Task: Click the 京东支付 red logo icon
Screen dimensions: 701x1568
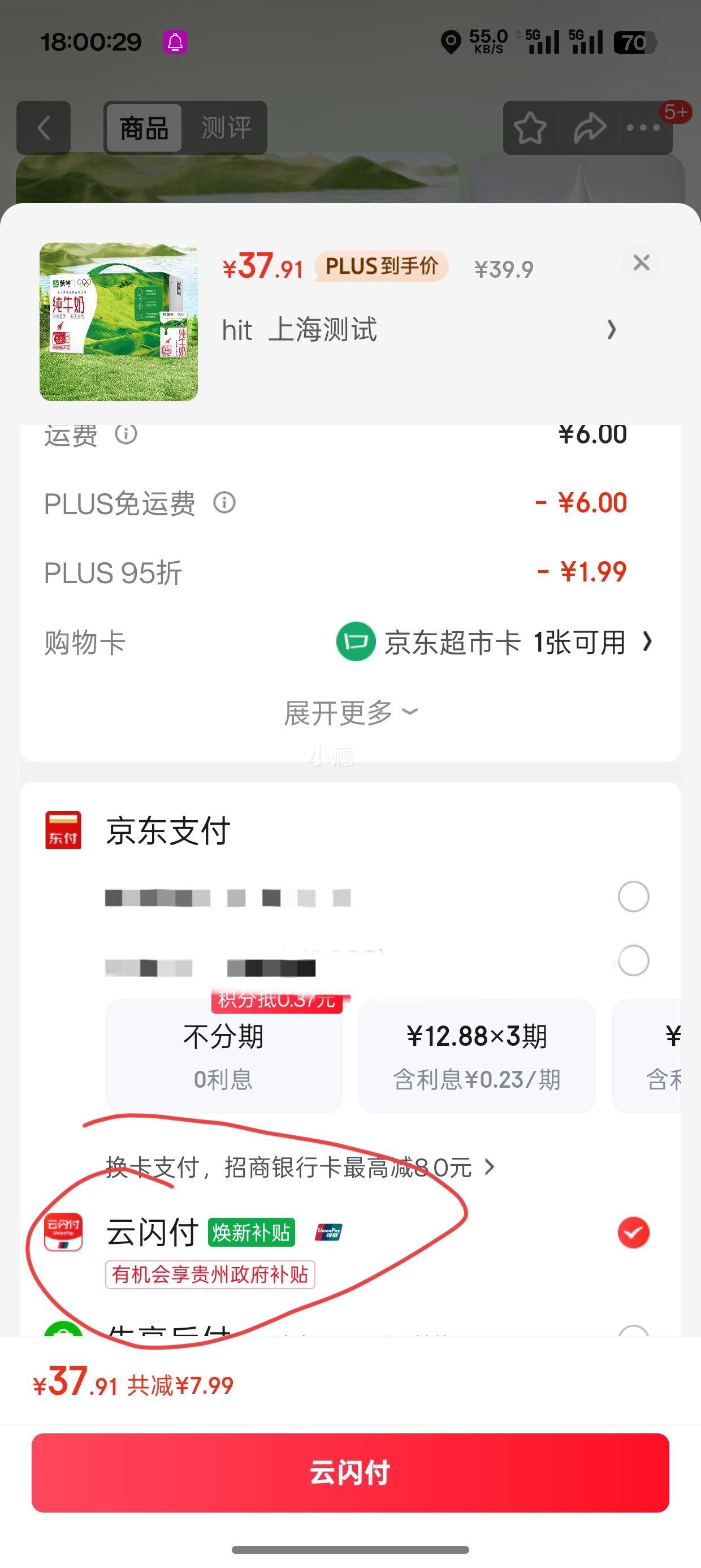Action: 63,832
